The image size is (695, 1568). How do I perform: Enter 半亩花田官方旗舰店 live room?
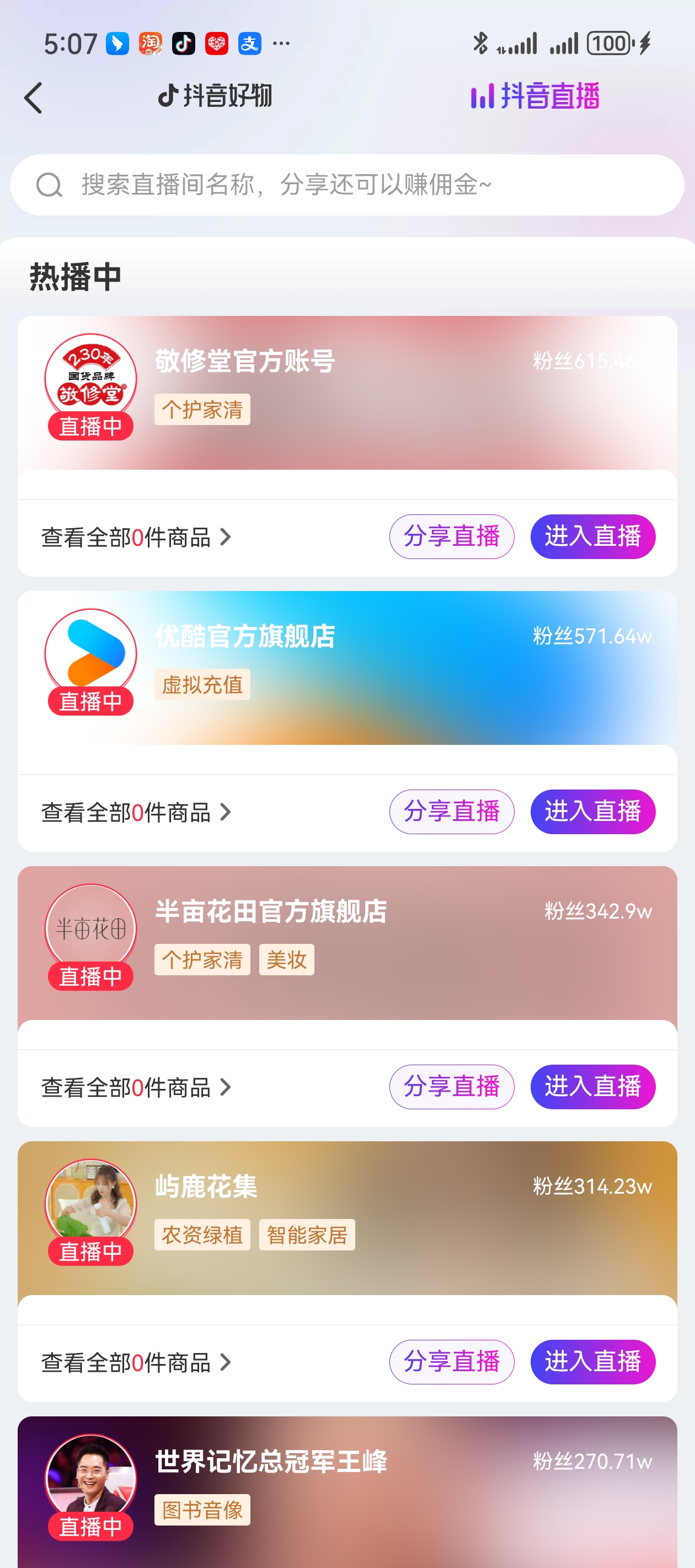592,1087
